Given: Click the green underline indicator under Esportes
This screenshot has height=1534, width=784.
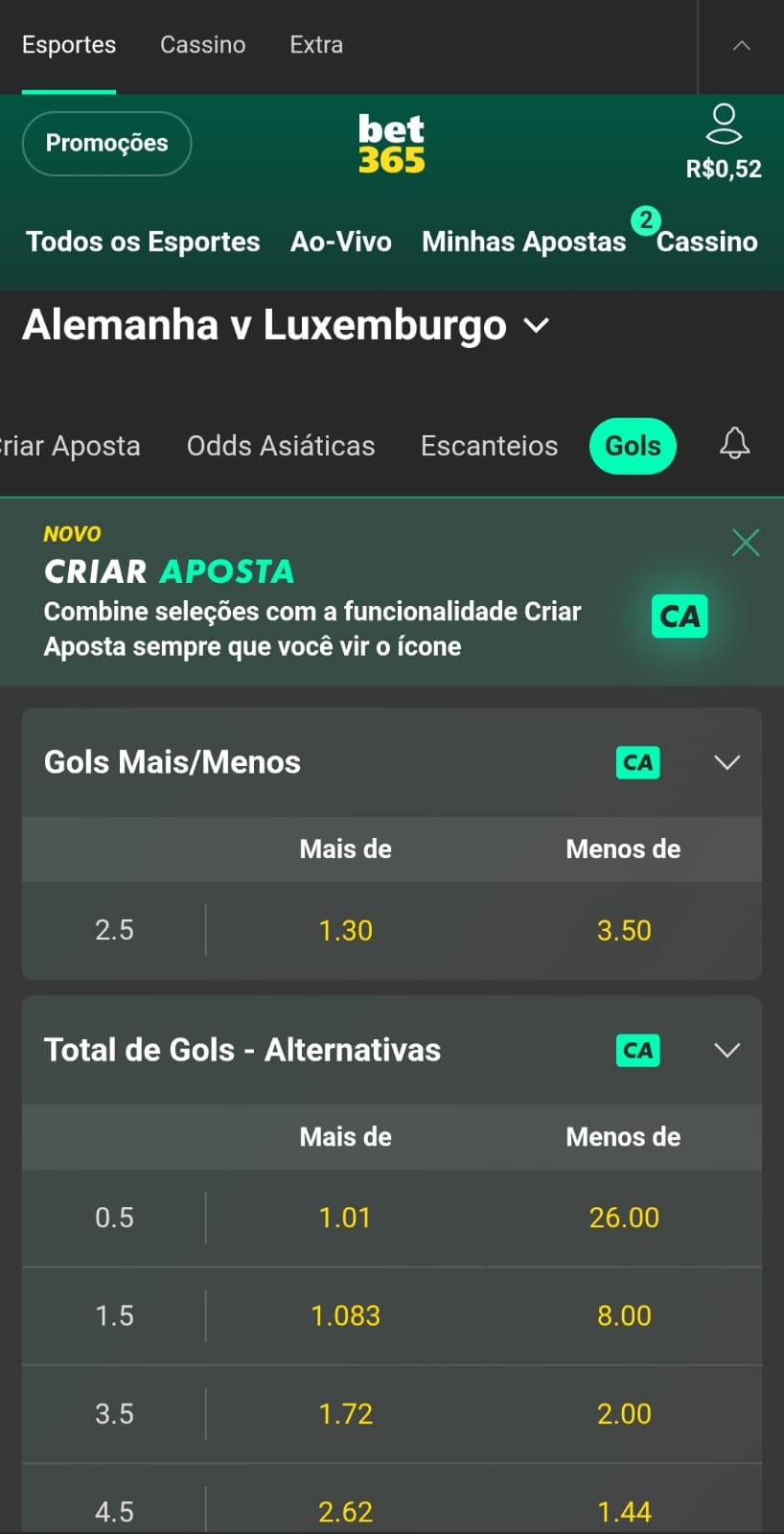Looking at the screenshot, I should point(68,90).
